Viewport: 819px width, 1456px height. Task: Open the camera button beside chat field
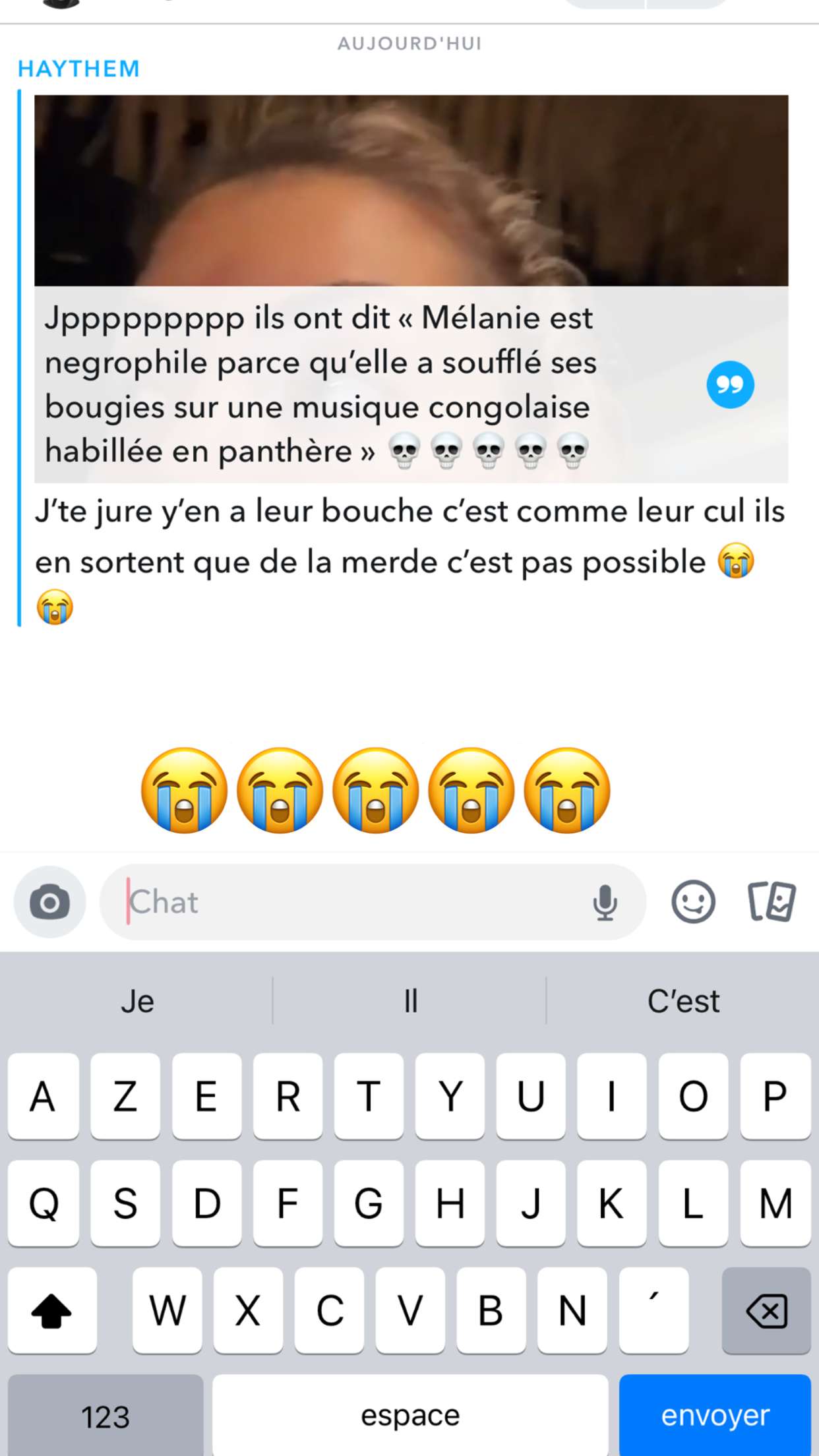pyautogui.click(x=50, y=902)
